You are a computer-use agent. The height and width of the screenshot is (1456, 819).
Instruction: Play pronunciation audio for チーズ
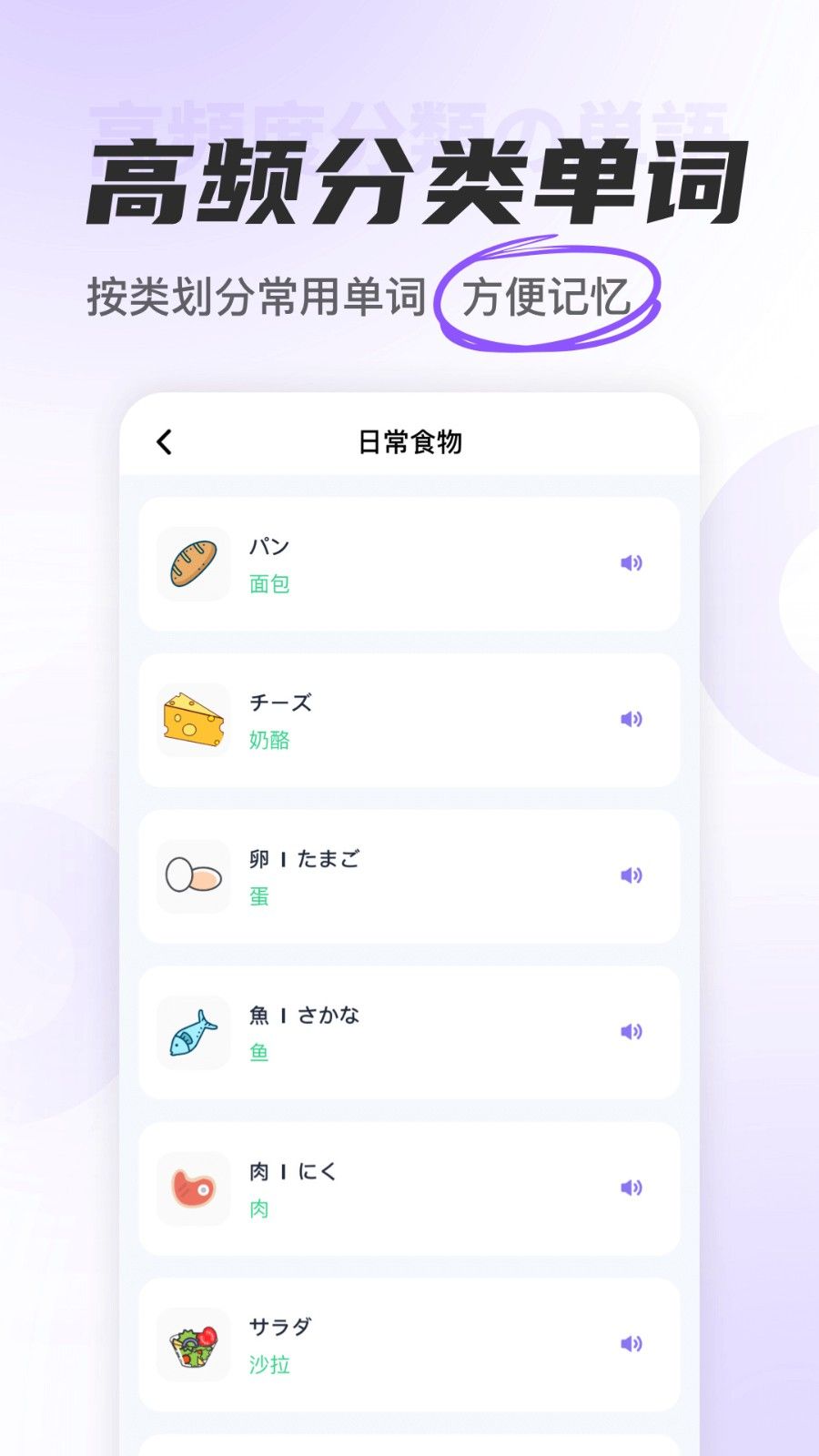[632, 719]
